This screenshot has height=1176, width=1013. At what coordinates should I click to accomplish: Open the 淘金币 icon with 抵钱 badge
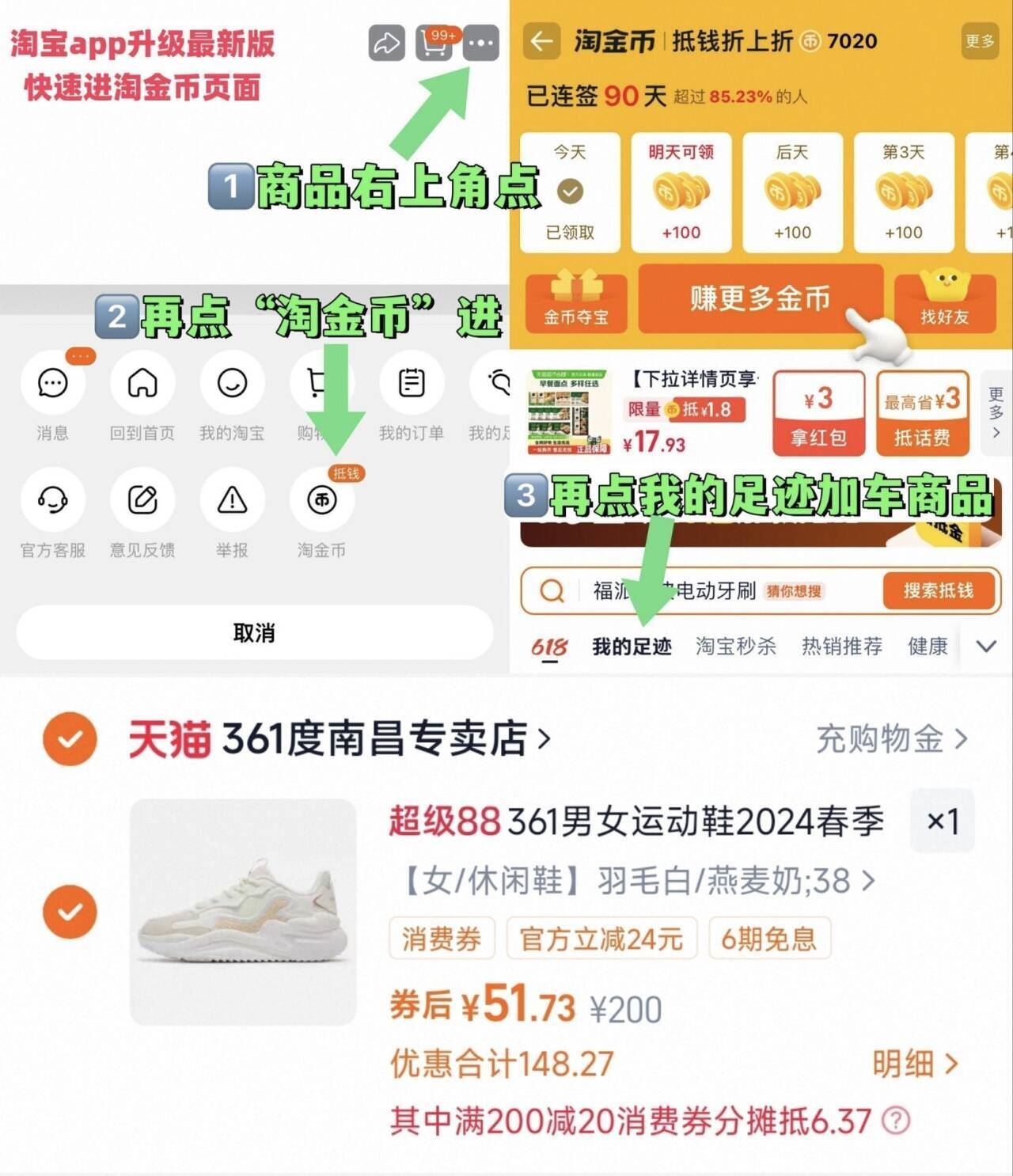(321, 500)
